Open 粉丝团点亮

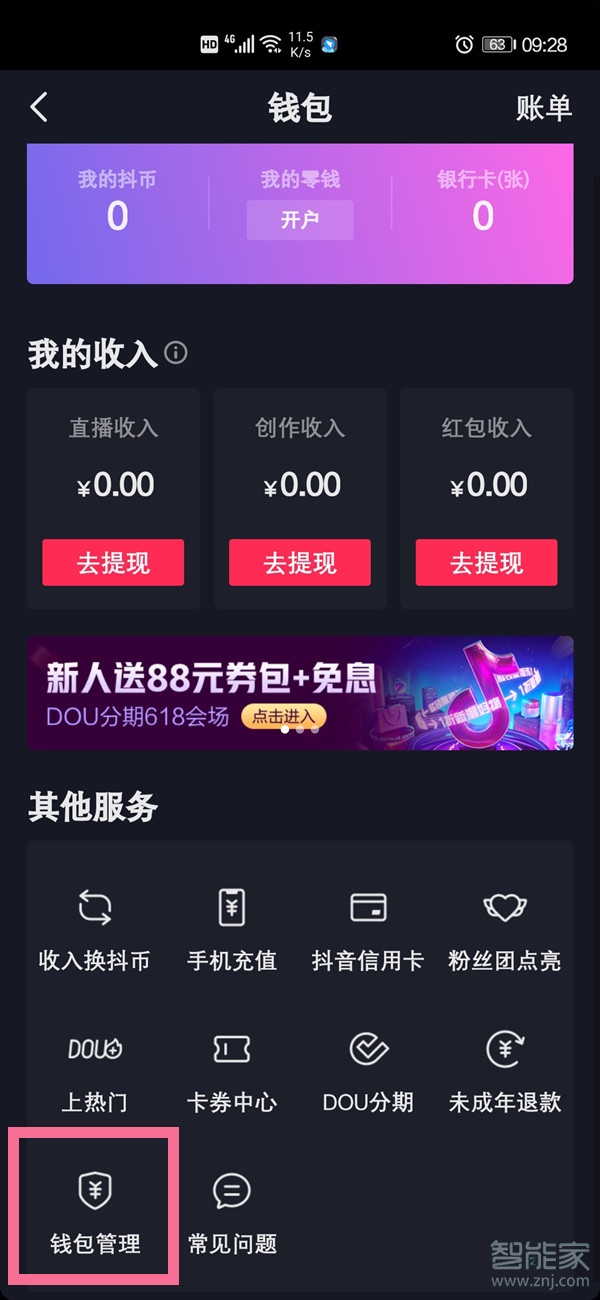(504, 930)
